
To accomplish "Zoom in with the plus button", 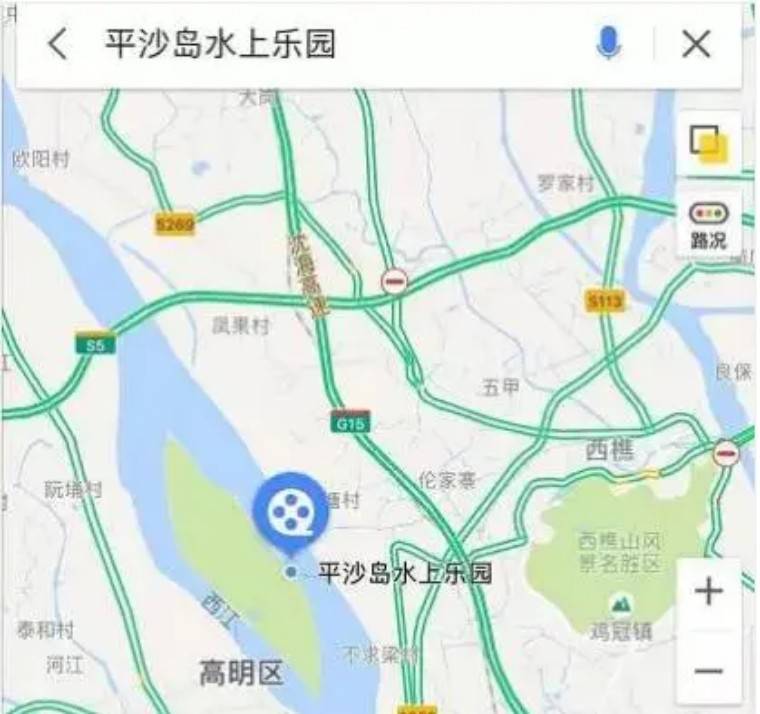I will click(709, 592).
